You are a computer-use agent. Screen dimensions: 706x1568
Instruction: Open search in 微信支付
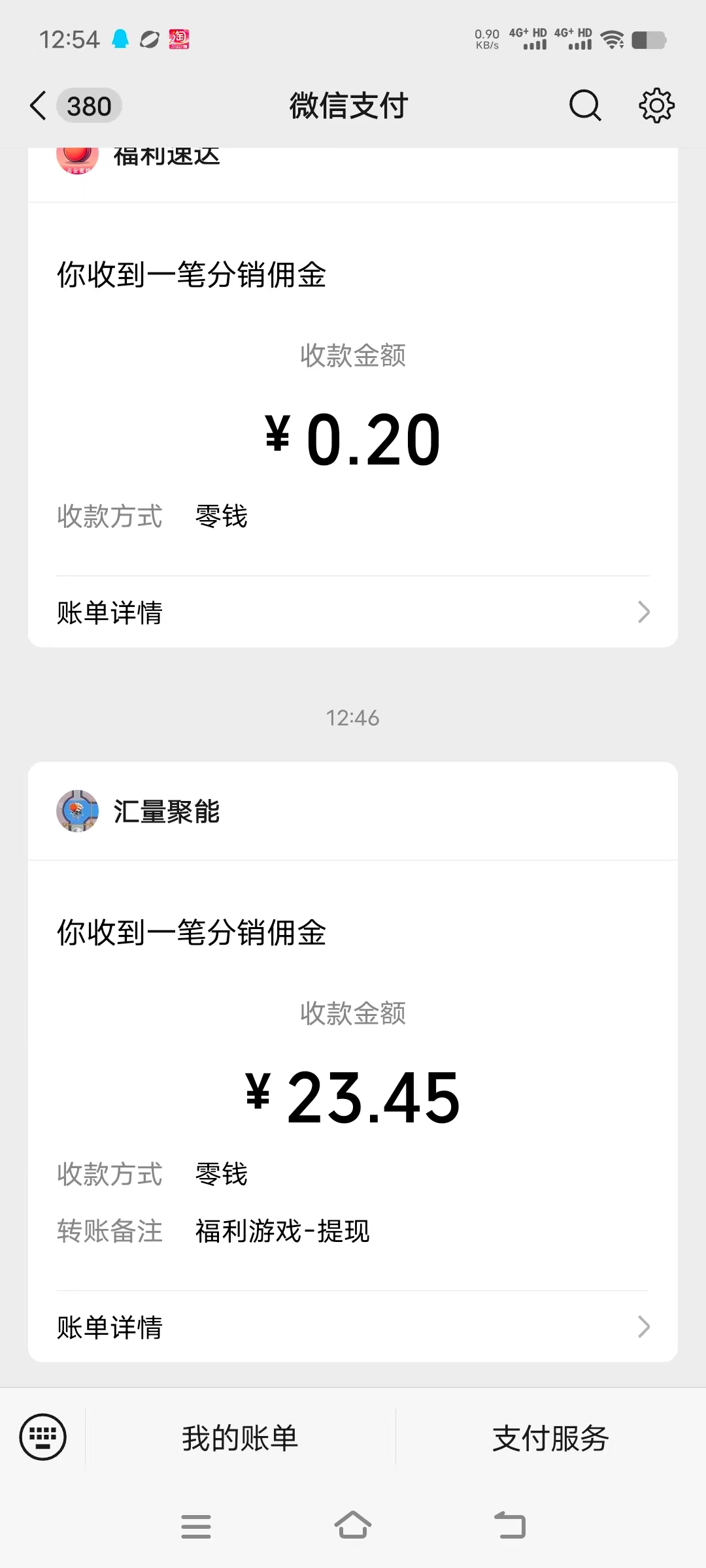tap(584, 106)
